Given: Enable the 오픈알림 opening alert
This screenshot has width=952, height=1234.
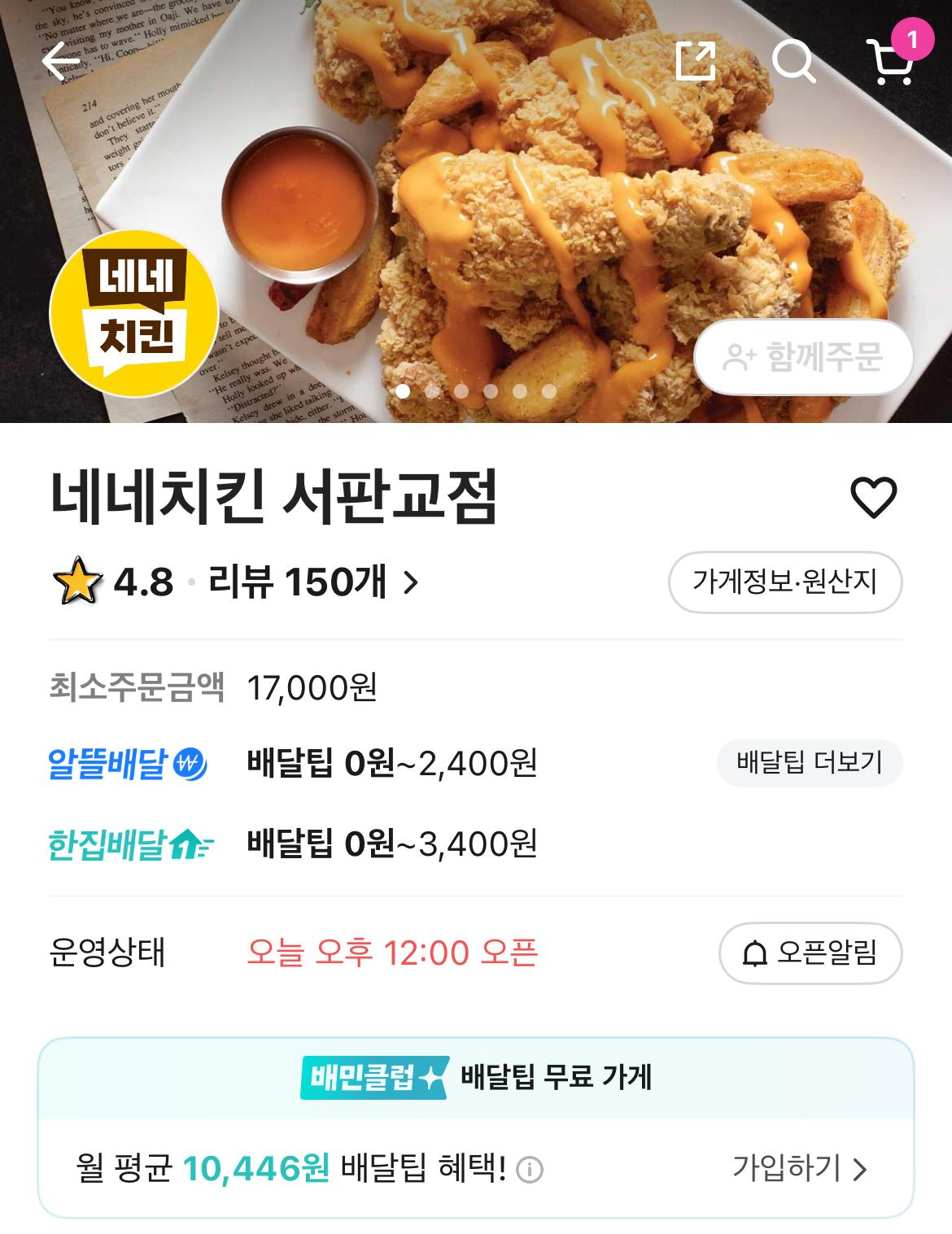Looking at the screenshot, I should 810,953.
